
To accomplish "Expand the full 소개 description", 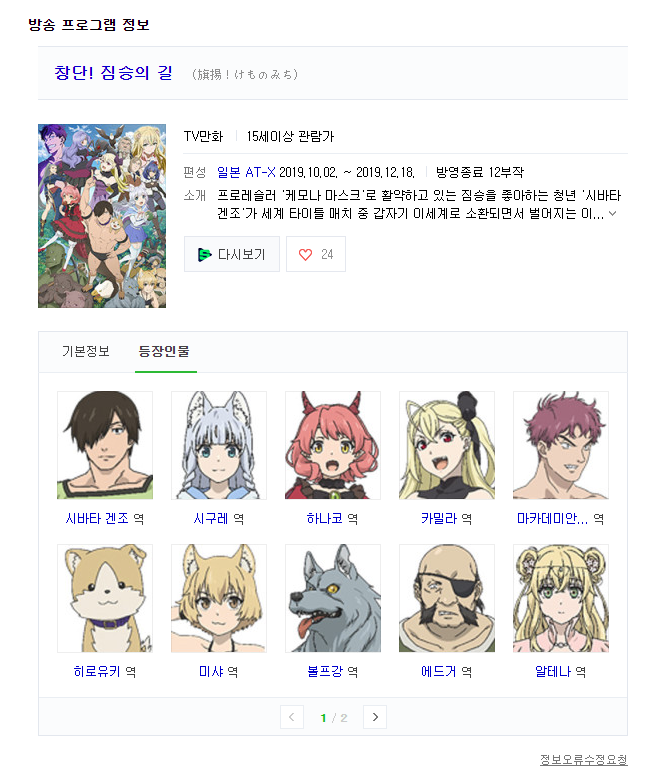I will coord(613,214).
